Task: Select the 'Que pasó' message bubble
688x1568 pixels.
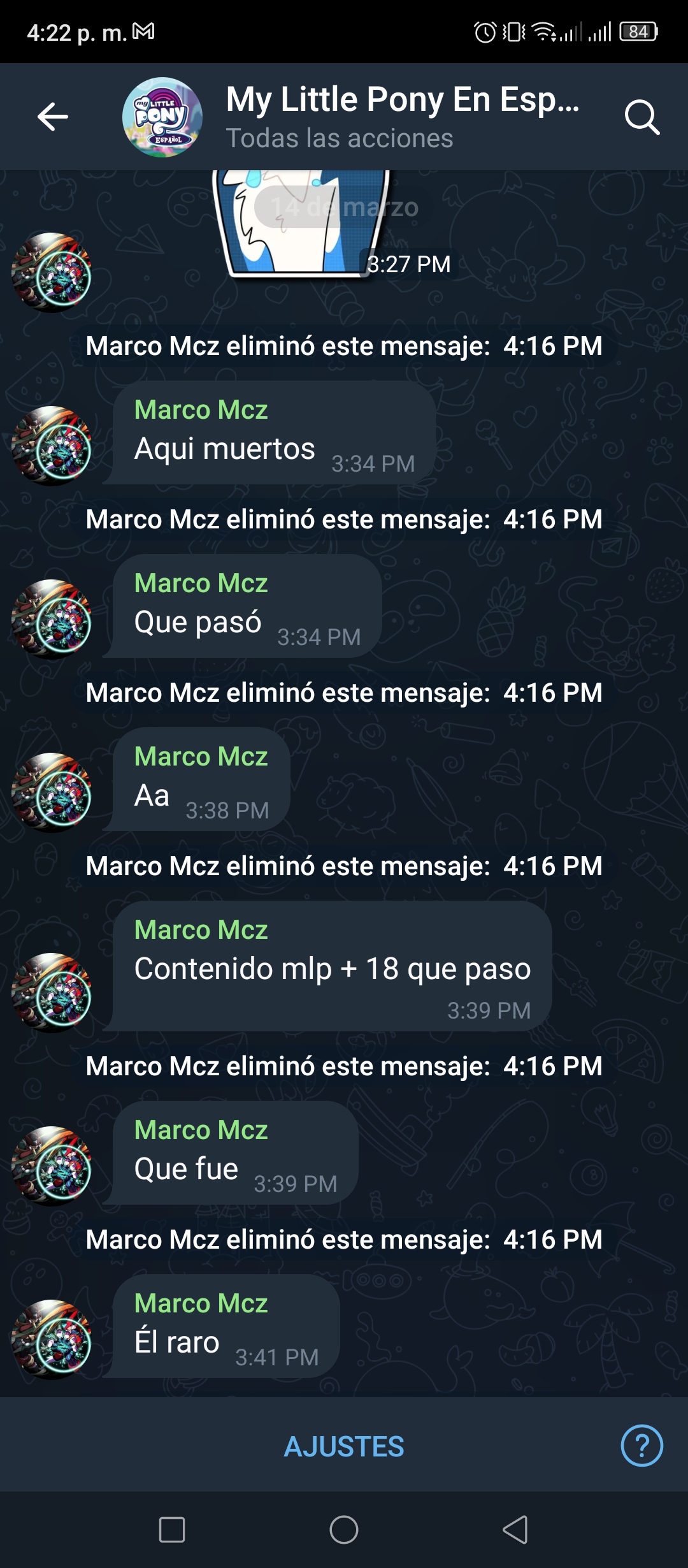Action: [x=247, y=606]
